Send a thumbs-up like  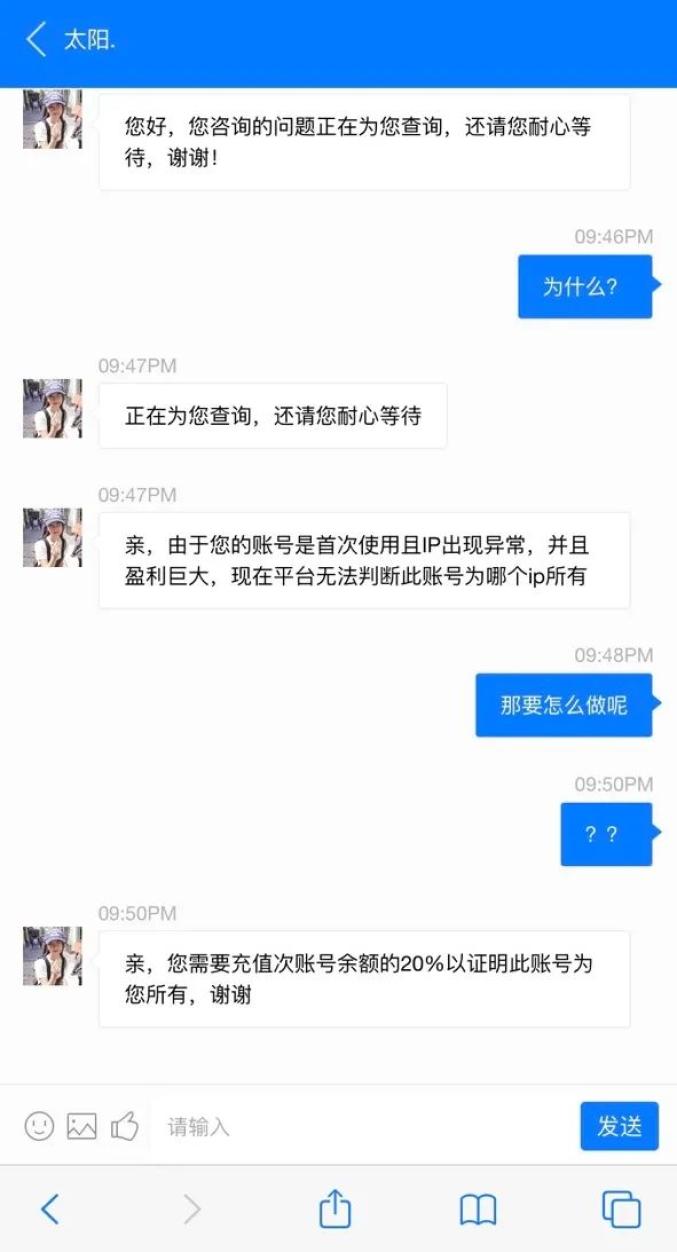coord(125,1126)
